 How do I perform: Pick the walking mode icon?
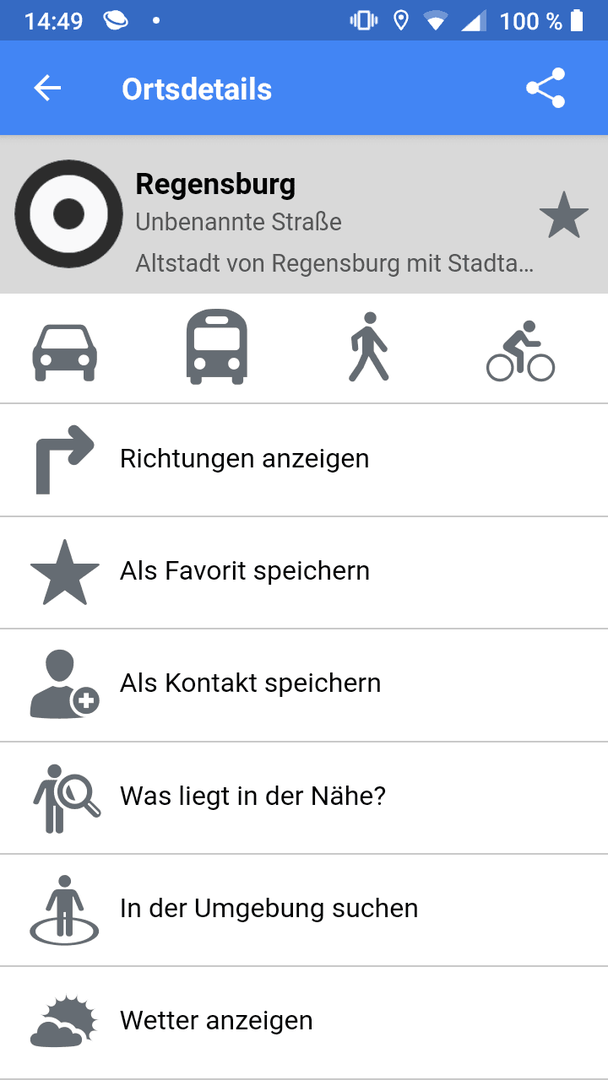[369, 346]
